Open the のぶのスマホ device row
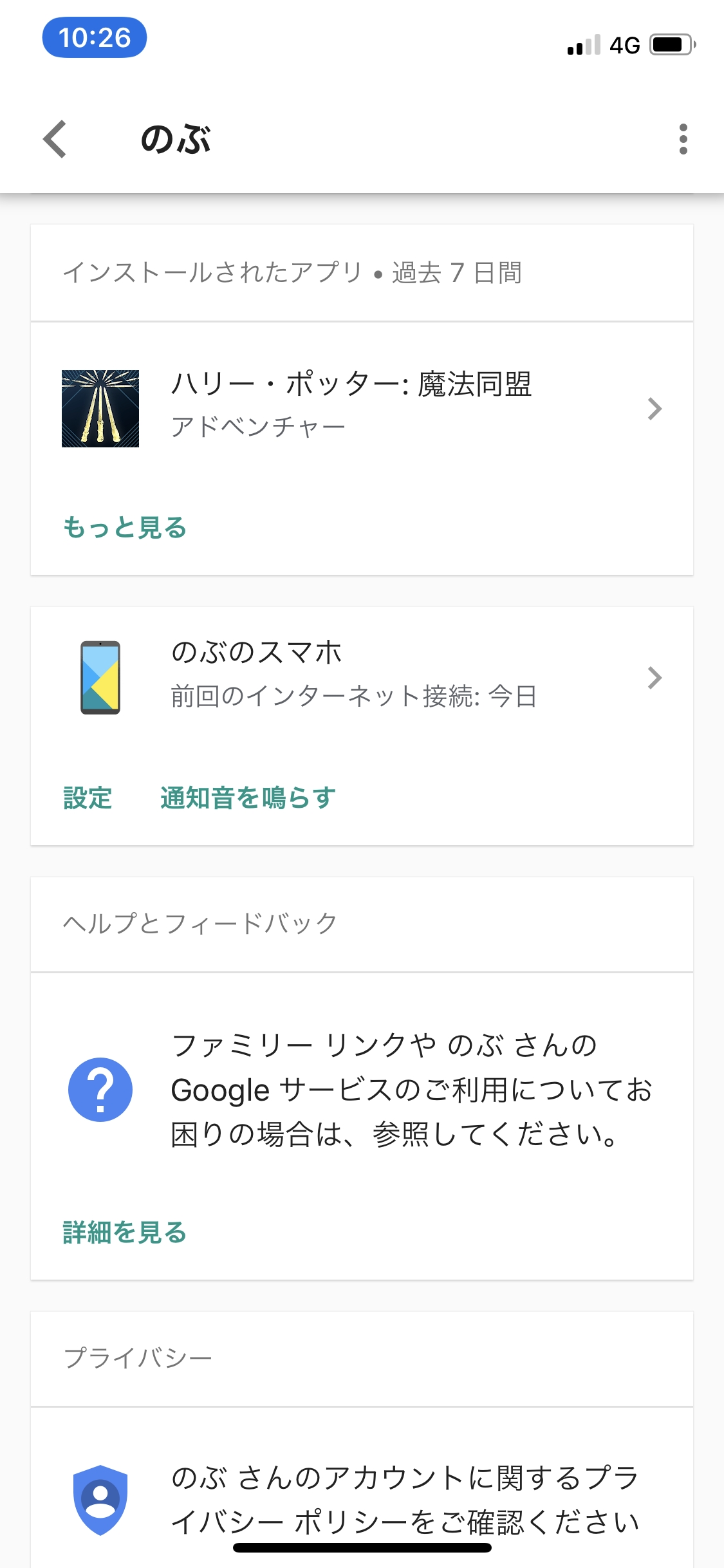The width and height of the screenshot is (724, 1568). pyautogui.click(x=362, y=677)
